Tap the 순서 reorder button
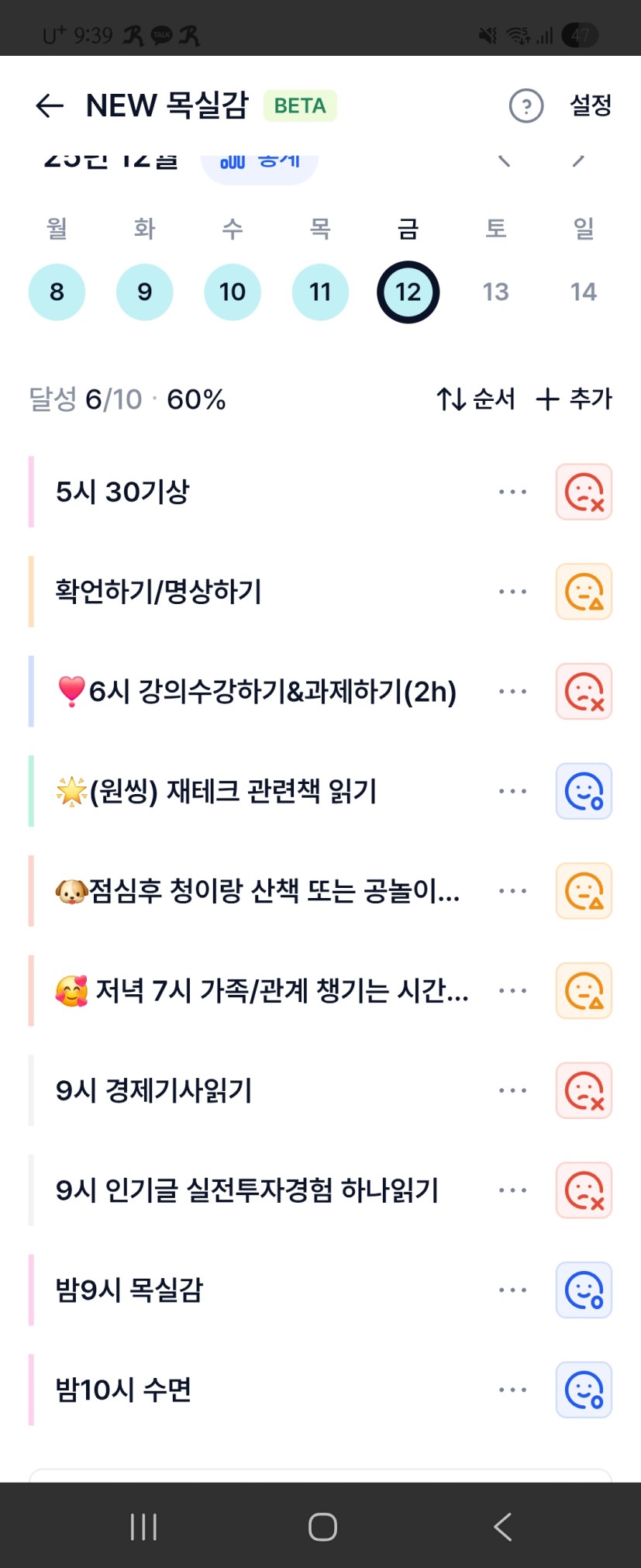 point(476,399)
